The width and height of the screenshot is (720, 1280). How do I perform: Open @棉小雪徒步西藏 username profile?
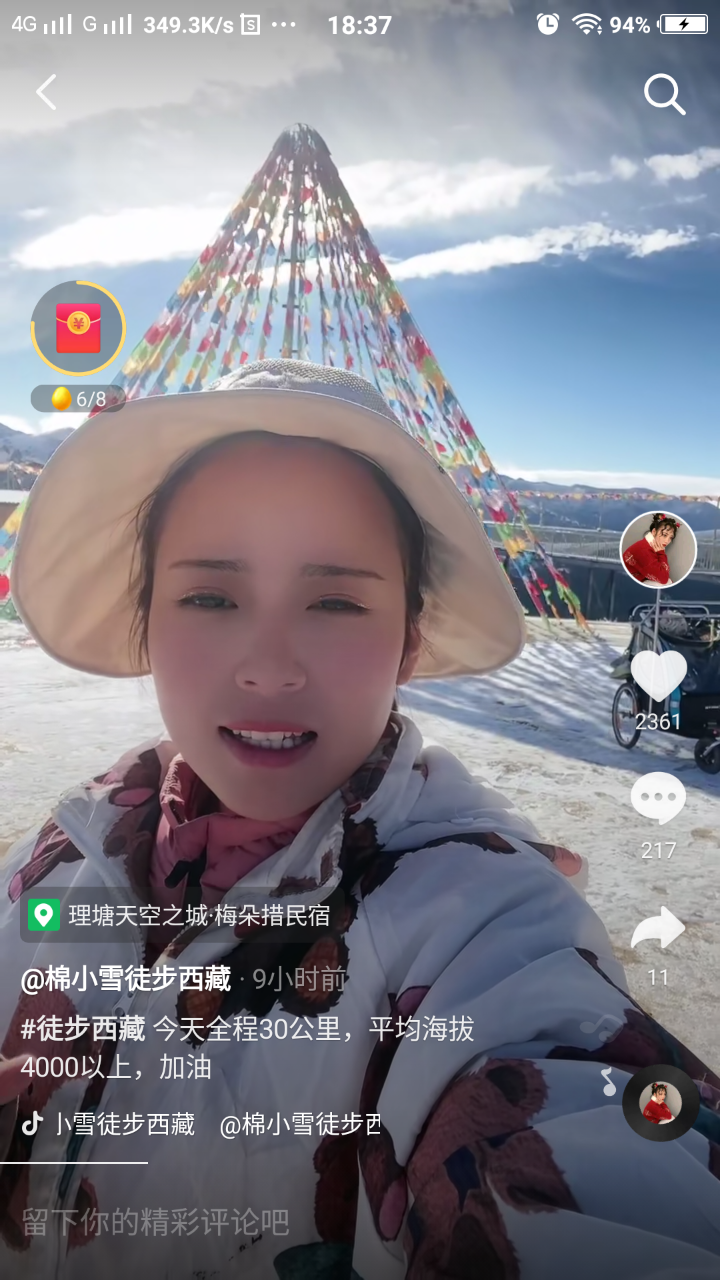click(x=126, y=979)
